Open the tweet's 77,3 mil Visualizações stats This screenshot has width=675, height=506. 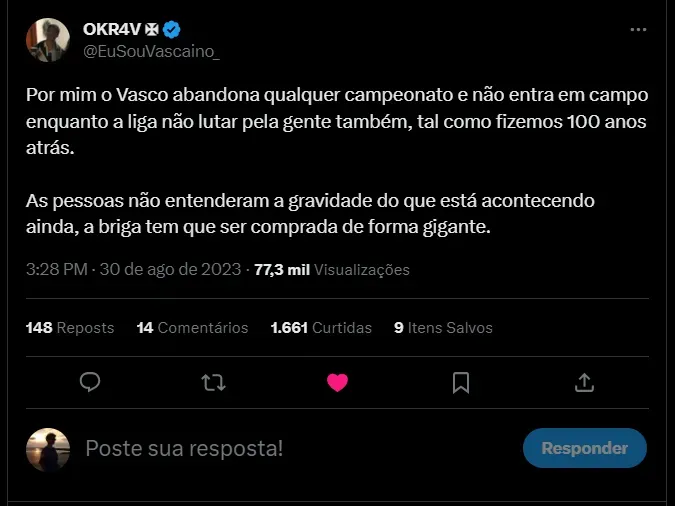click(332, 270)
